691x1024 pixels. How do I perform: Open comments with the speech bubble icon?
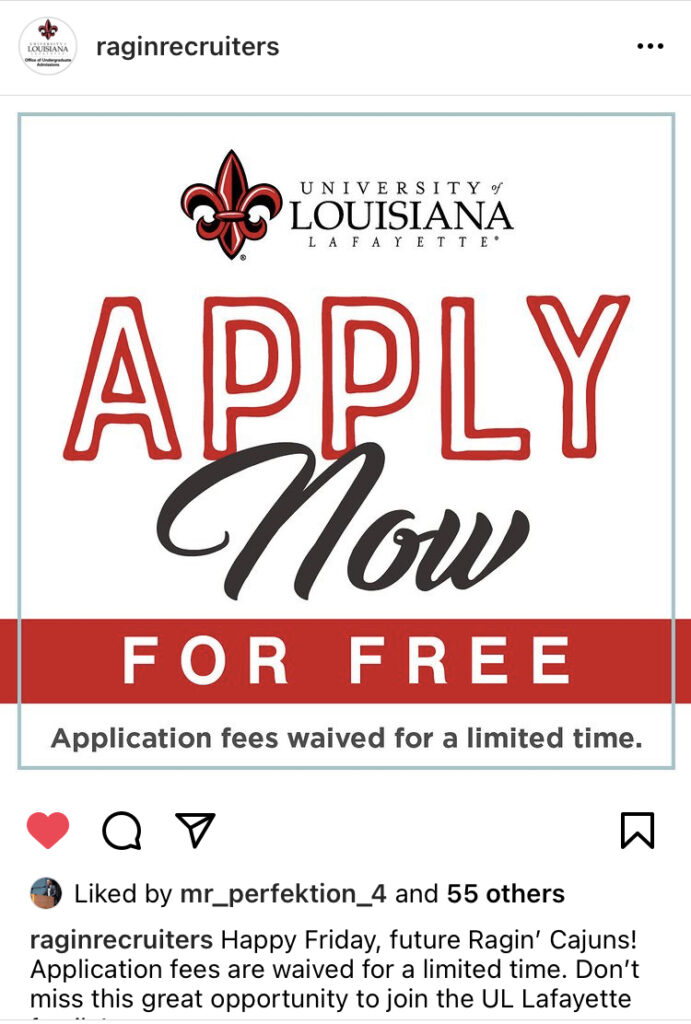122,830
